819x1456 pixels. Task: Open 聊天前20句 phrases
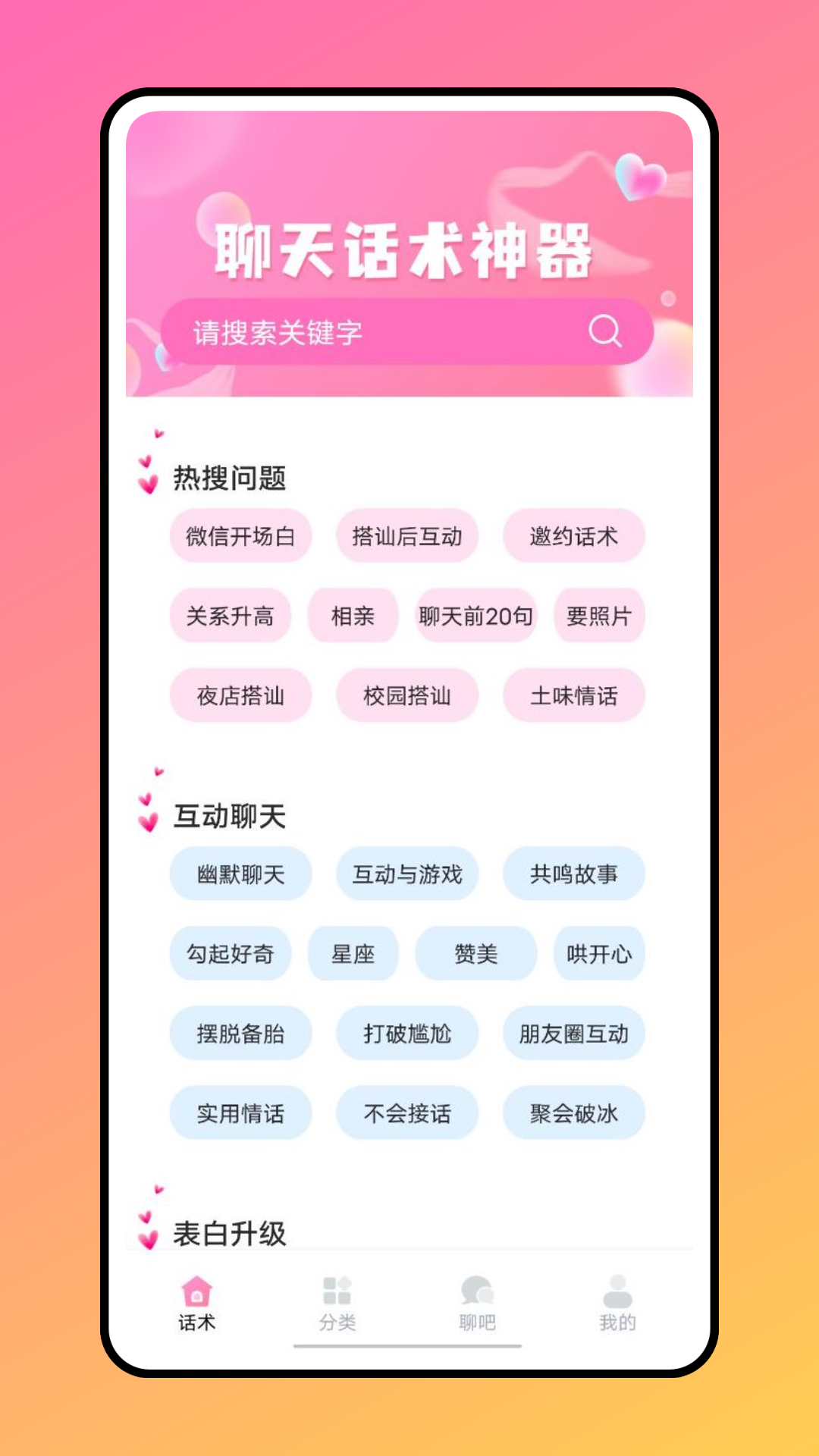click(476, 616)
